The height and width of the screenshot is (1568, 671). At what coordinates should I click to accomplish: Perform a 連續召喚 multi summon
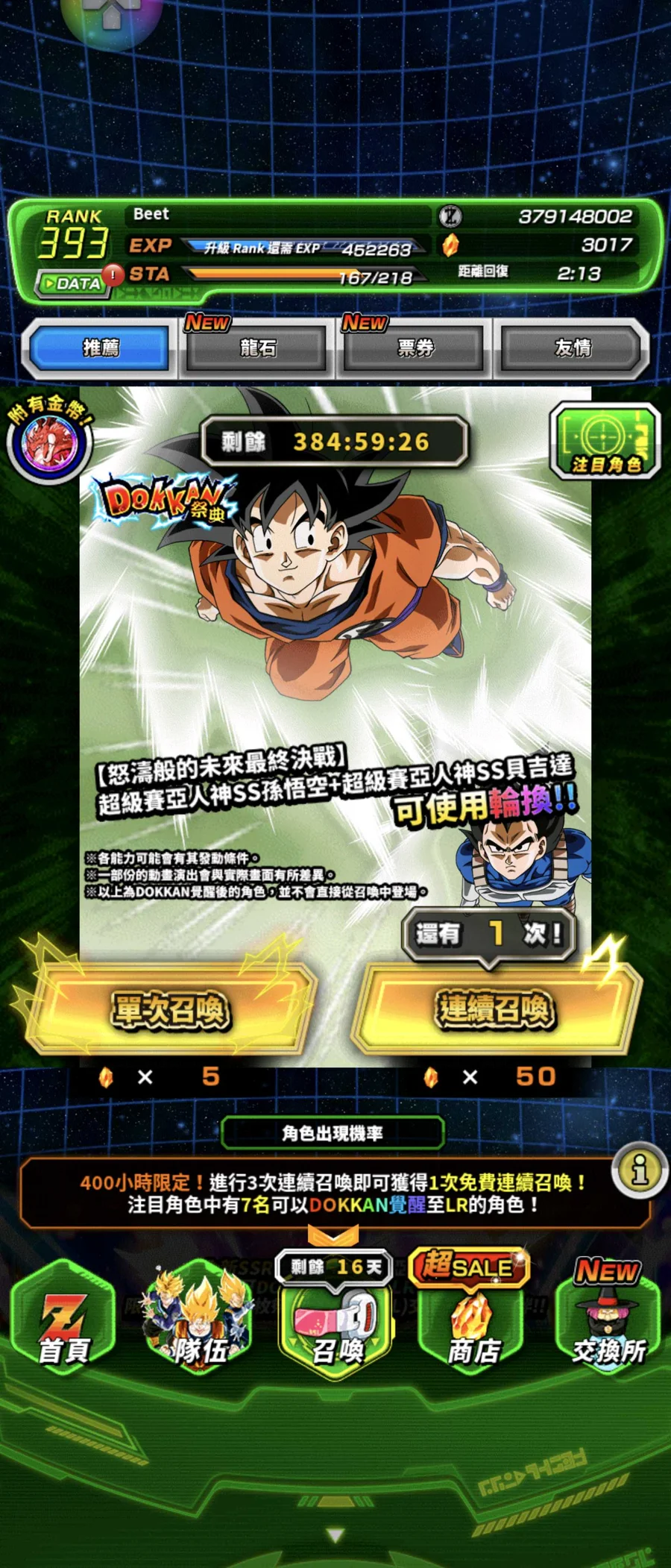click(496, 1009)
